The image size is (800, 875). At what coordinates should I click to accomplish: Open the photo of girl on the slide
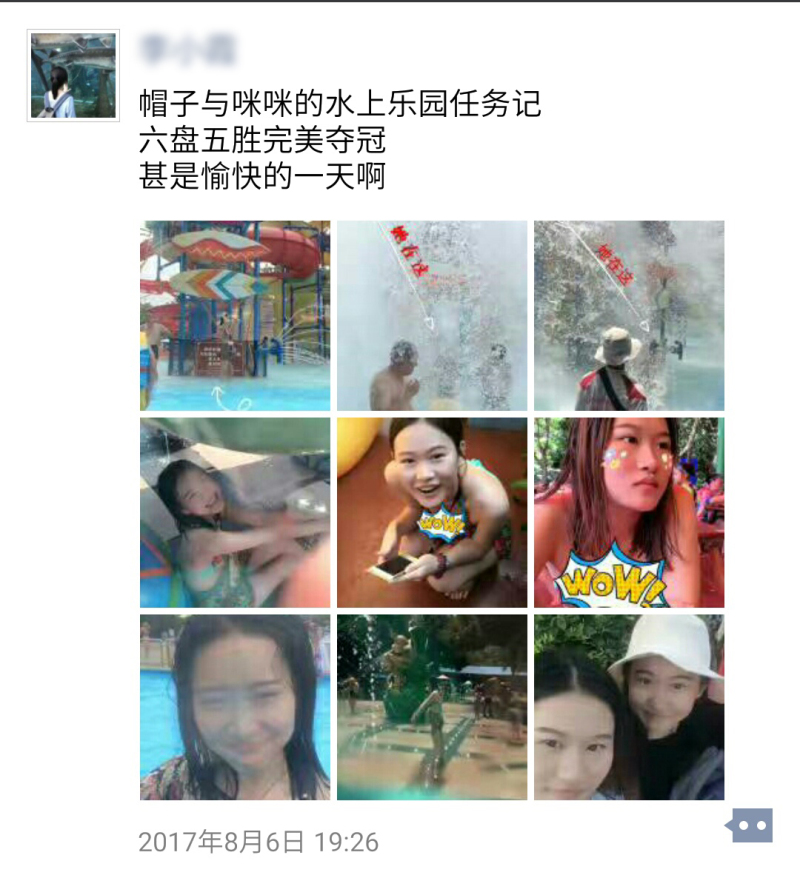coord(235,512)
